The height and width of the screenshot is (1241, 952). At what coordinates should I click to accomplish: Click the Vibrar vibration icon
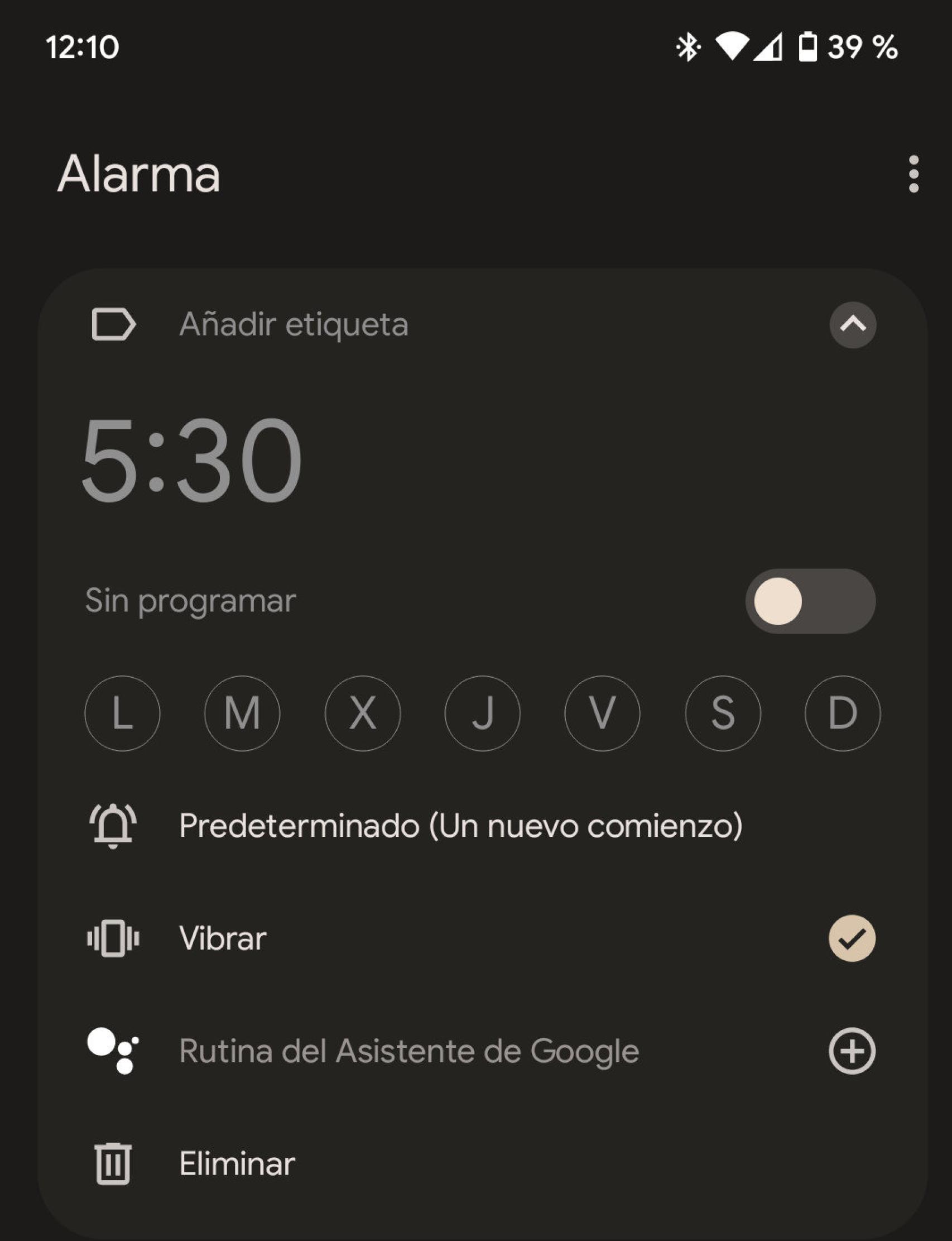[114, 937]
